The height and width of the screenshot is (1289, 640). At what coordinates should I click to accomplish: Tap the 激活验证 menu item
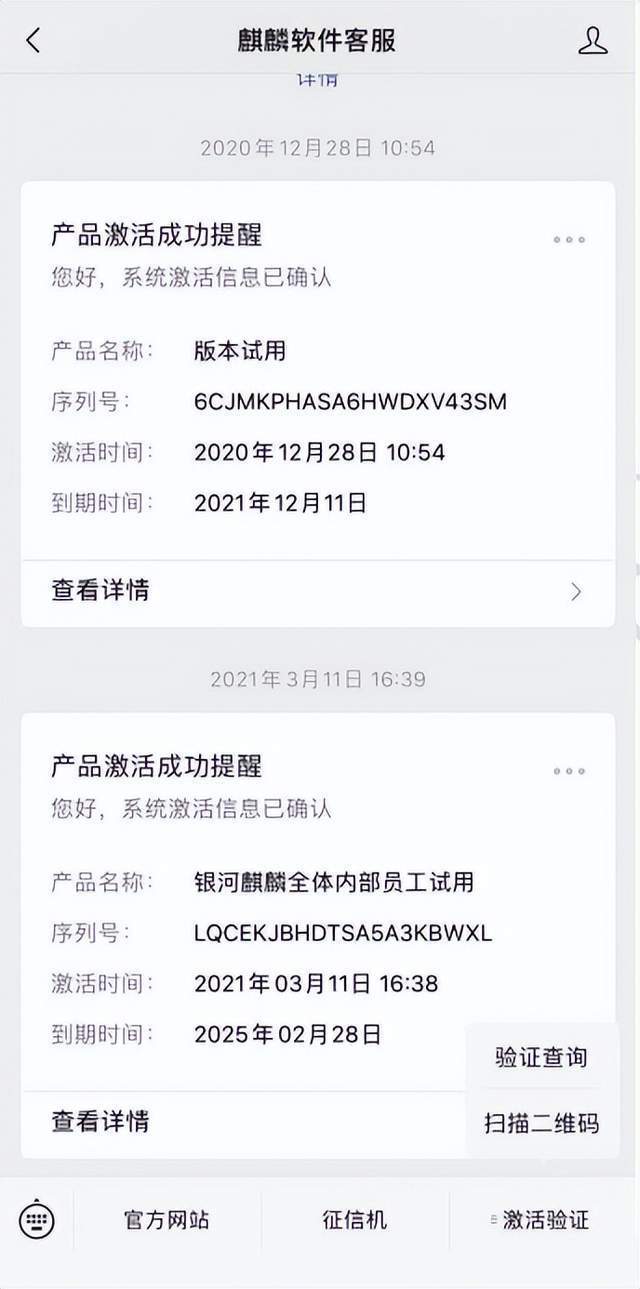click(544, 1220)
